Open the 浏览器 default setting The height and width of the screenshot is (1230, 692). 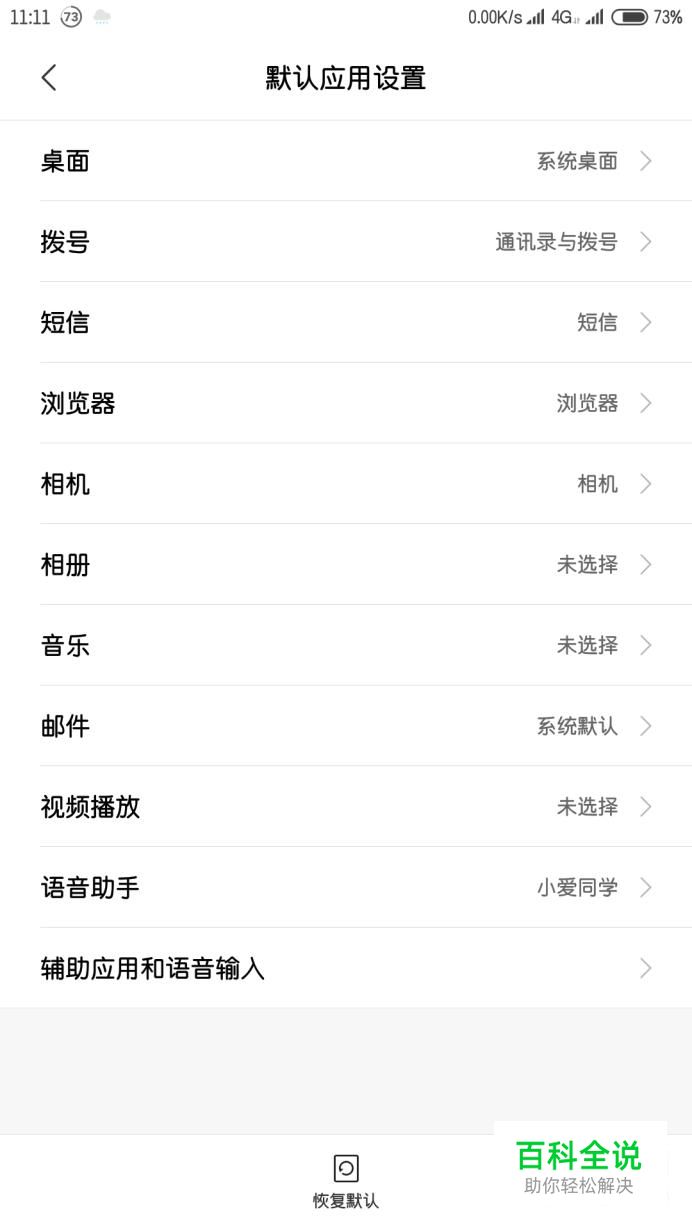tap(346, 403)
